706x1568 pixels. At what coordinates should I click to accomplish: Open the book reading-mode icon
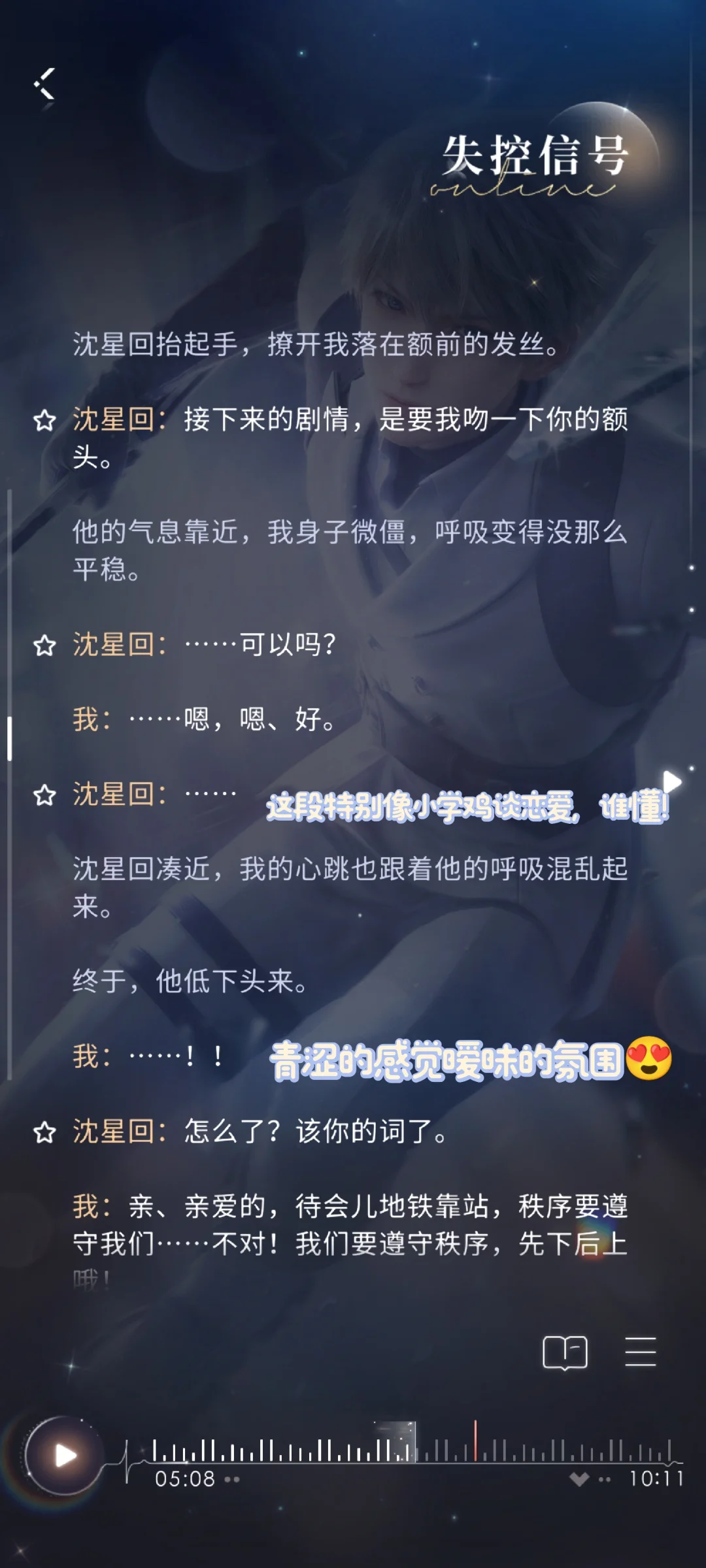tap(565, 1352)
